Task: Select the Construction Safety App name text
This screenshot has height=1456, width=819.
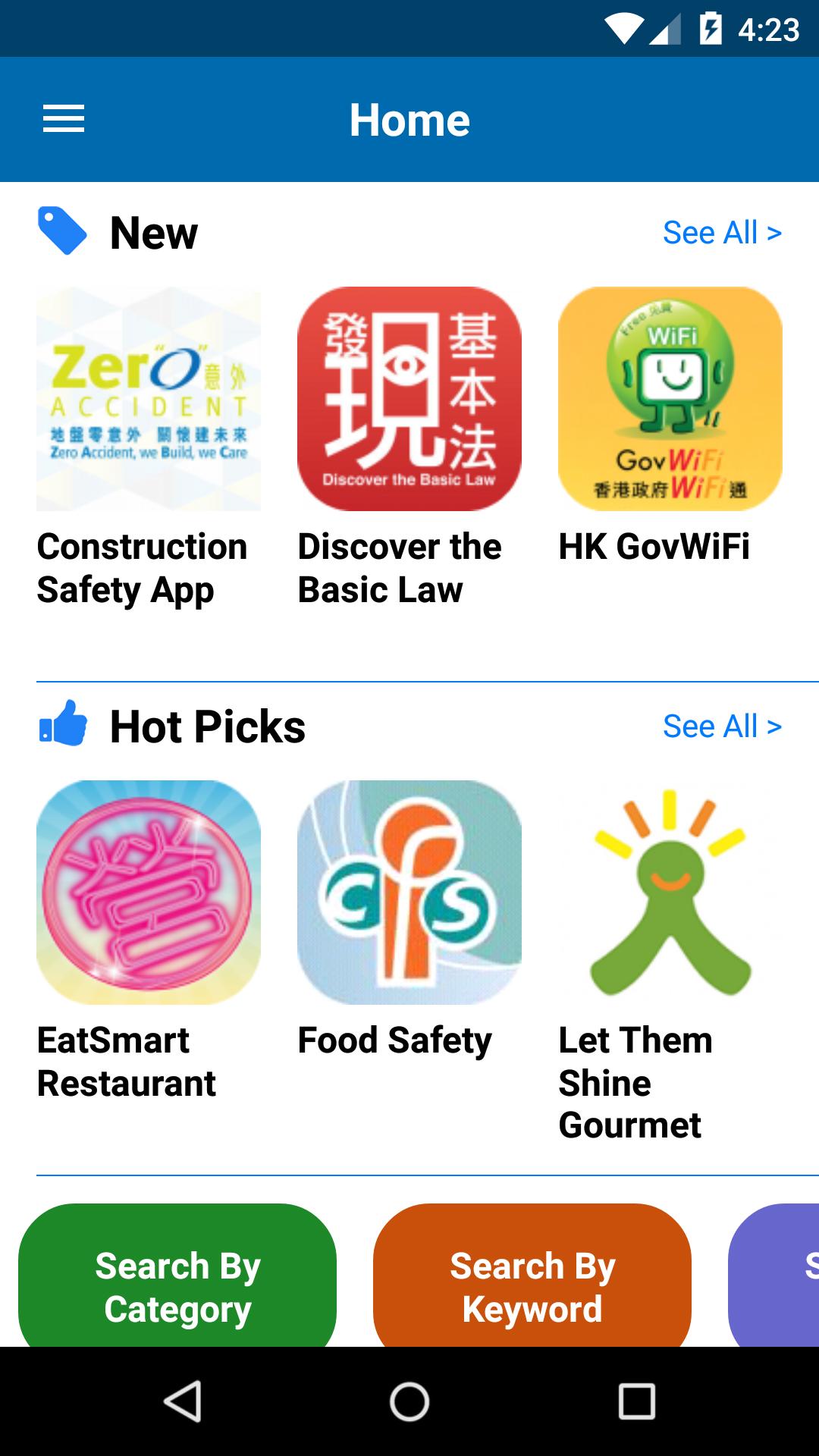Action: (142, 567)
